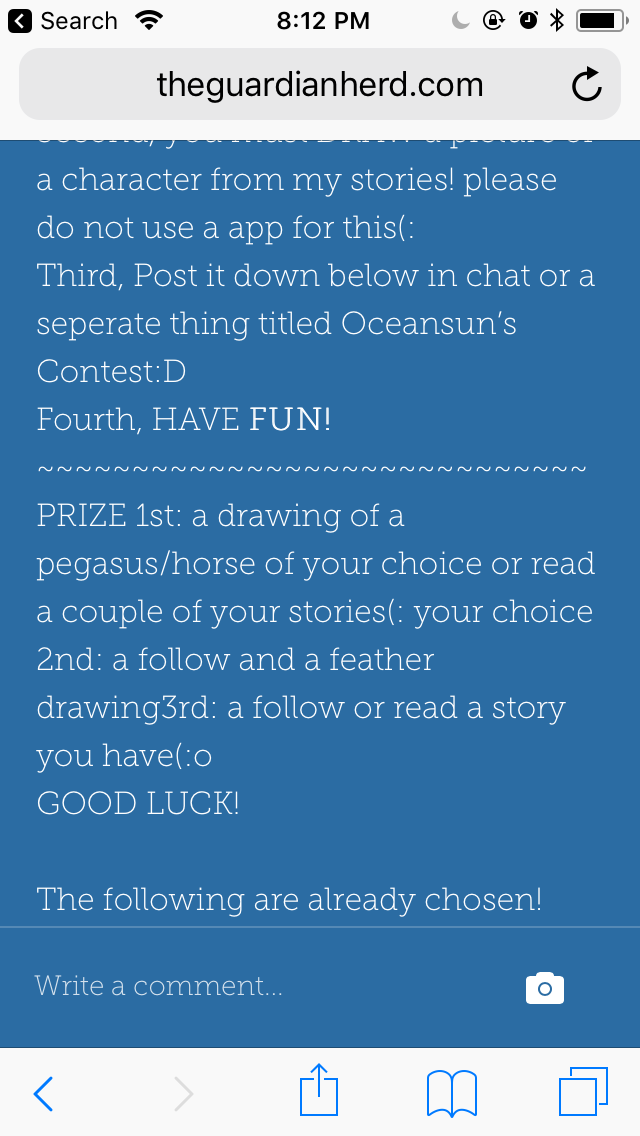Image resolution: width=640 pixels, height=1136 pixels.
Task: Reload the page with the refresh icon
Action: [x=587, y=85]
